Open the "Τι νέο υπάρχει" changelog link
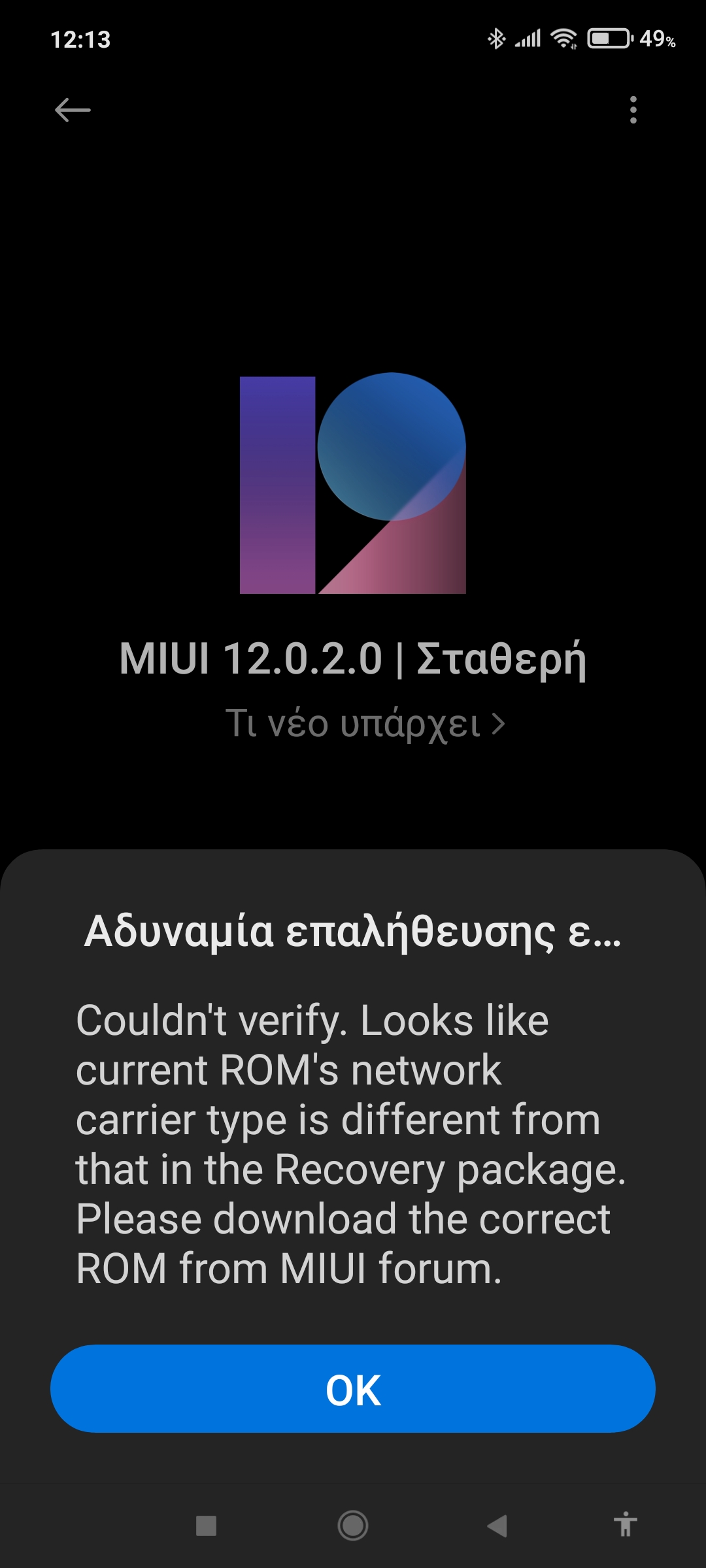Viewport: 706px width, 1568px height. (x=365, y=724)
